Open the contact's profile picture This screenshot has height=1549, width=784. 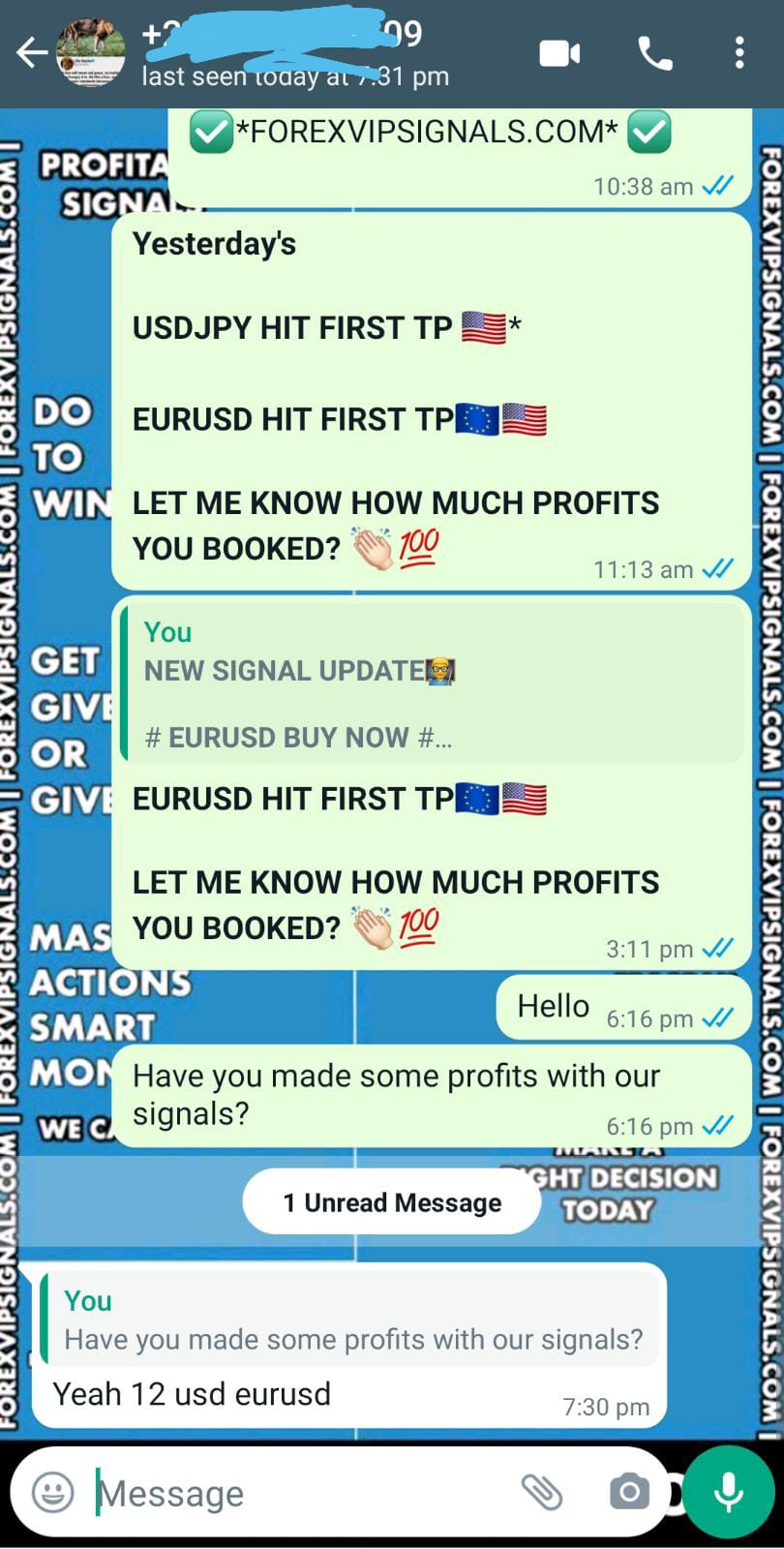coord(91,53)
